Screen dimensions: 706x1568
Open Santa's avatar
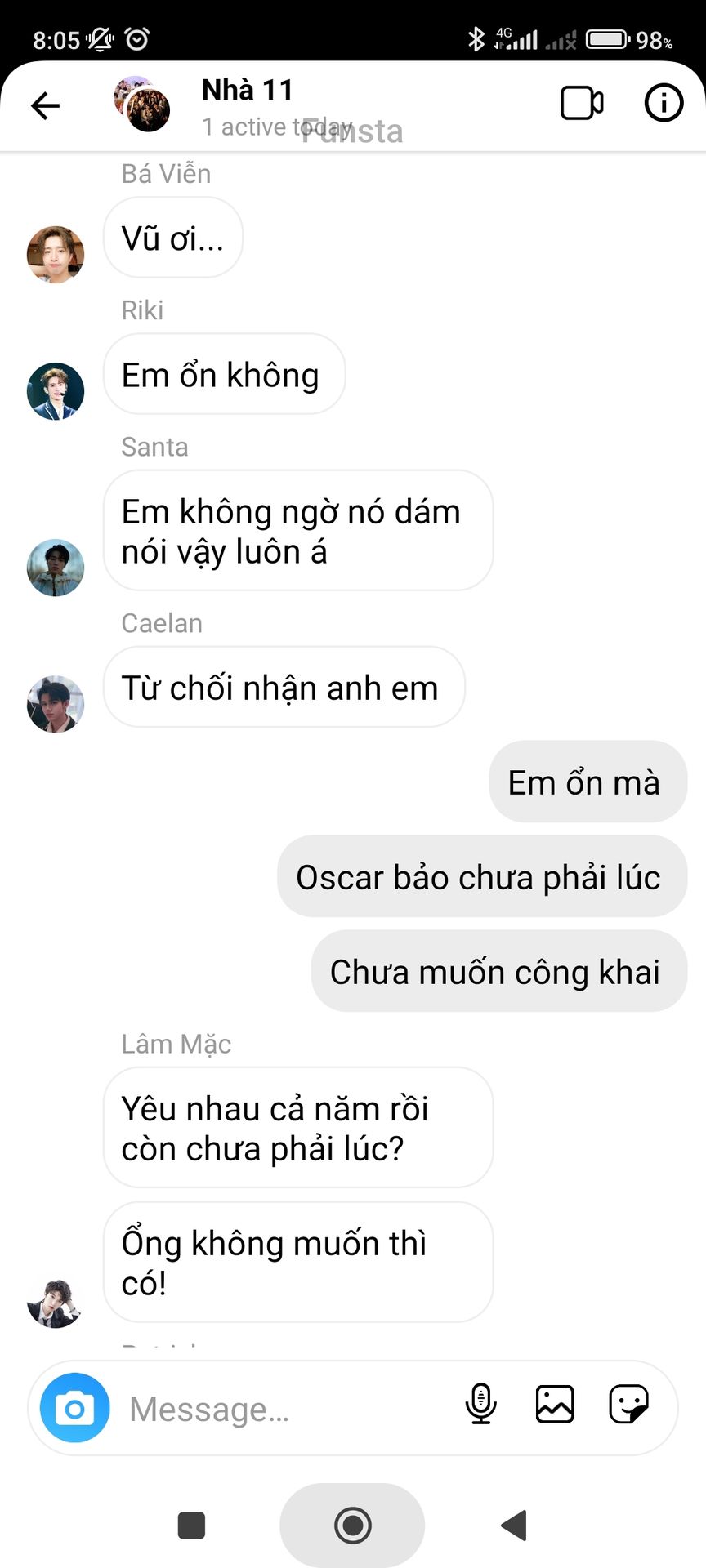pyautogui.click(x=56, y=568)
